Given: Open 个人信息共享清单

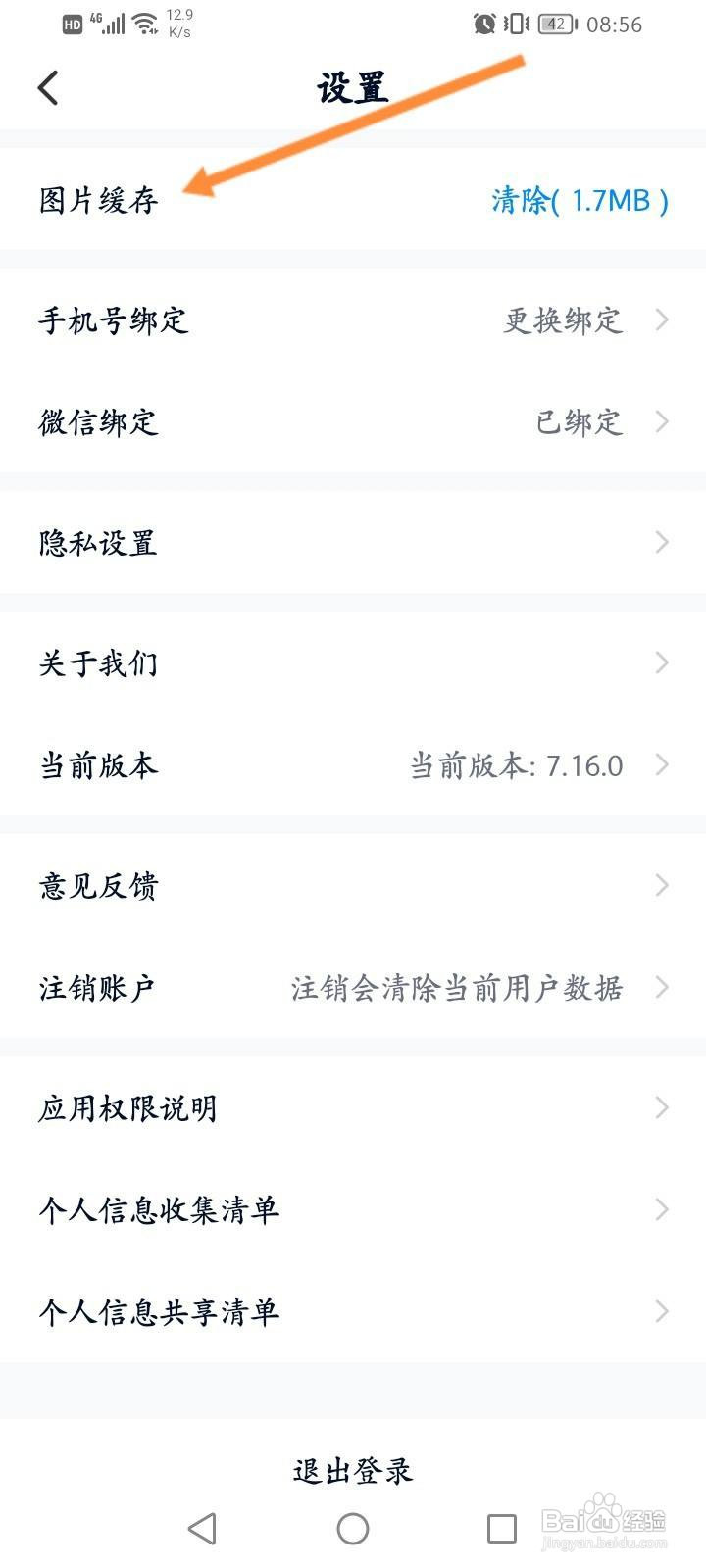Looking at the screenshot, I should (x=353, y=1312).
